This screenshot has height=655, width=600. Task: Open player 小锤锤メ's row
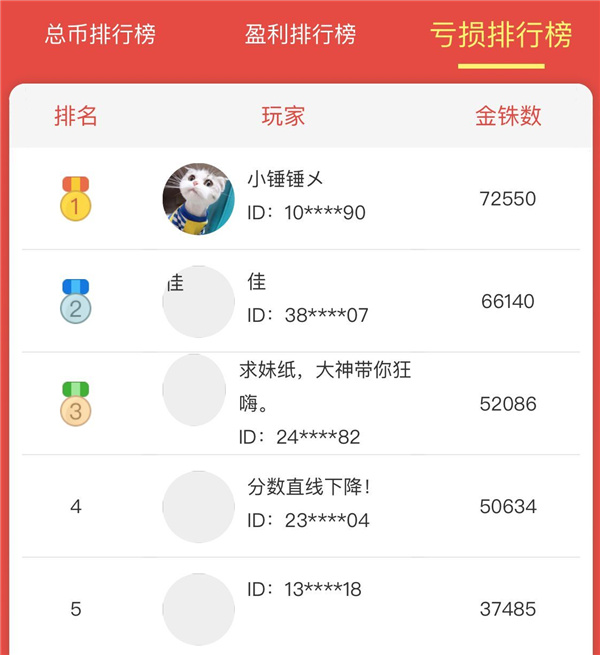click(300, 198)
